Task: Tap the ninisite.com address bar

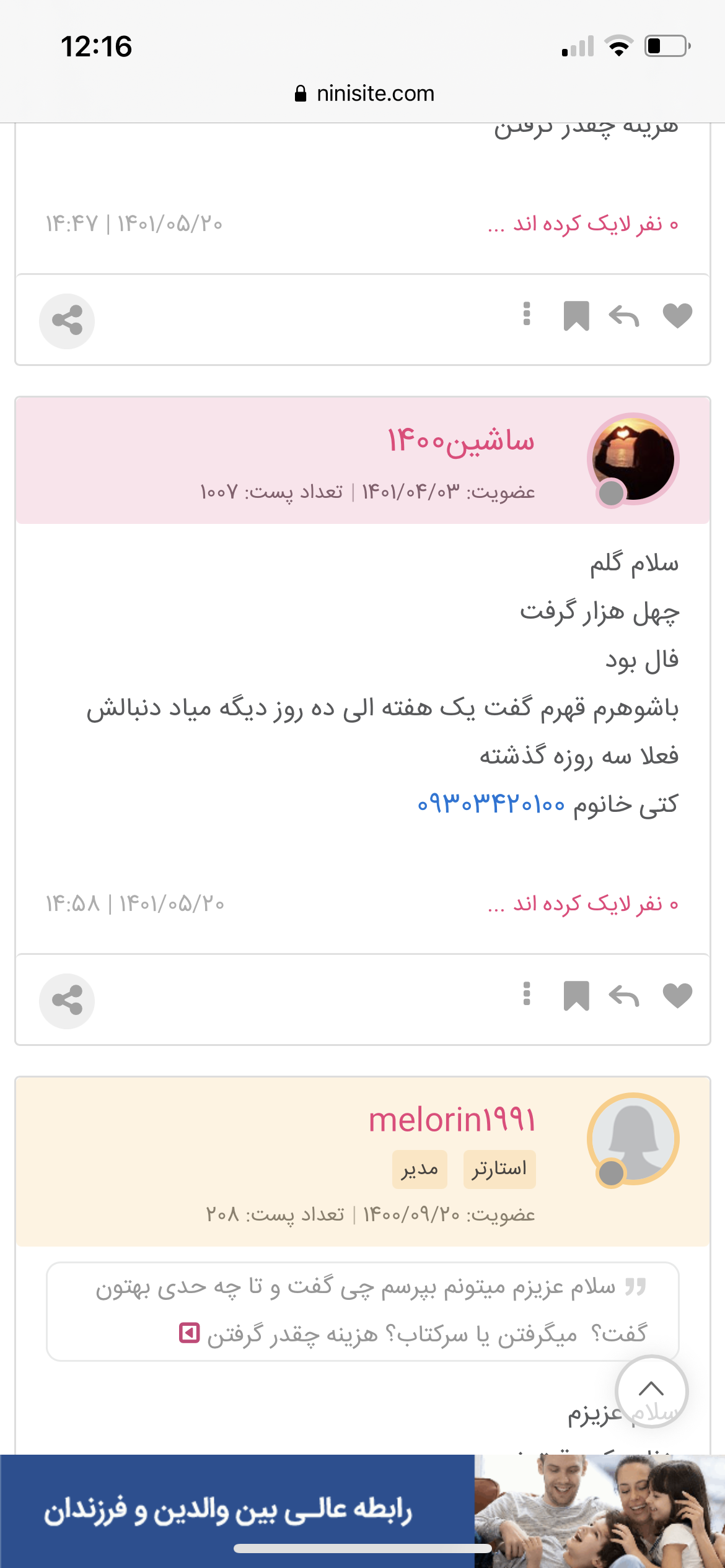Action: [x=364, y=94]
